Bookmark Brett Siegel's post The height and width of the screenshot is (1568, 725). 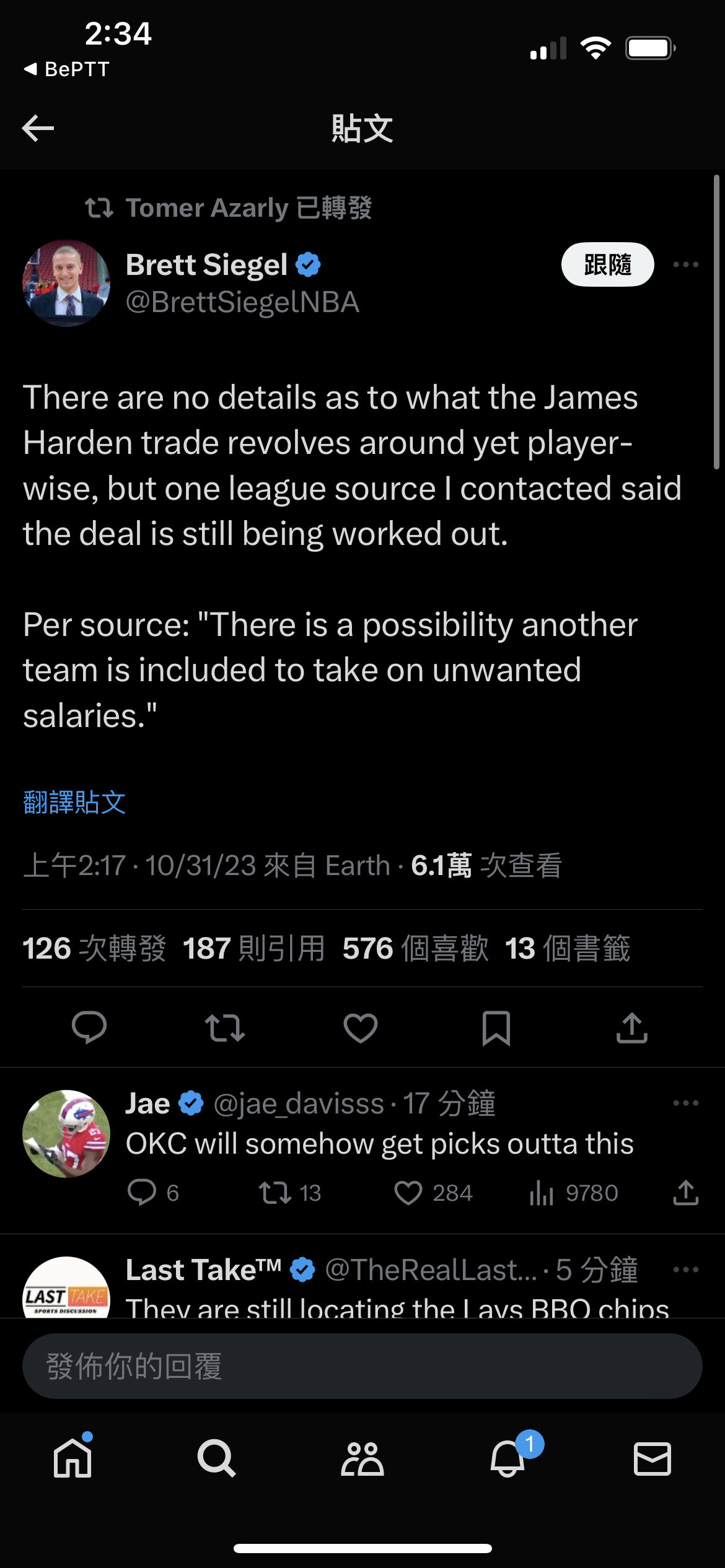pyautogui.click(x=496, y=1028)
